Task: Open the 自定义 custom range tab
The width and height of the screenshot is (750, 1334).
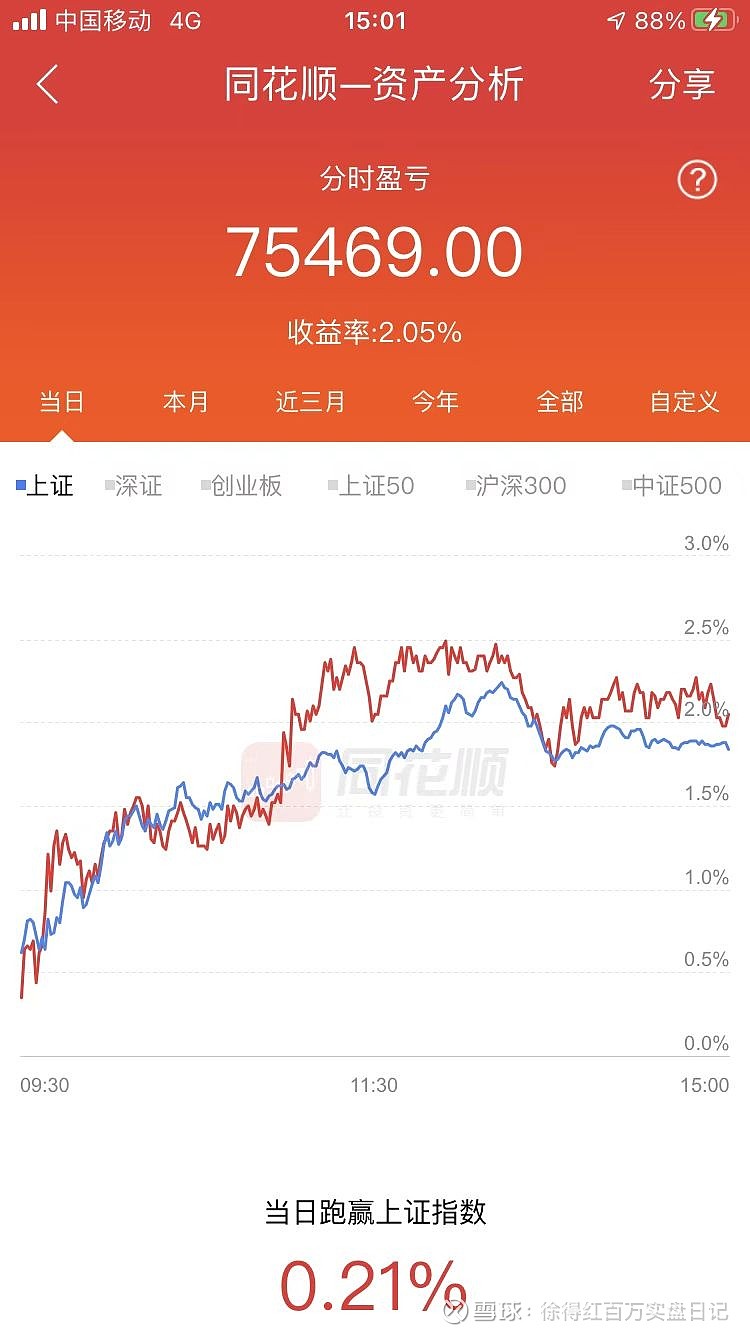Action: click(684, 402)
